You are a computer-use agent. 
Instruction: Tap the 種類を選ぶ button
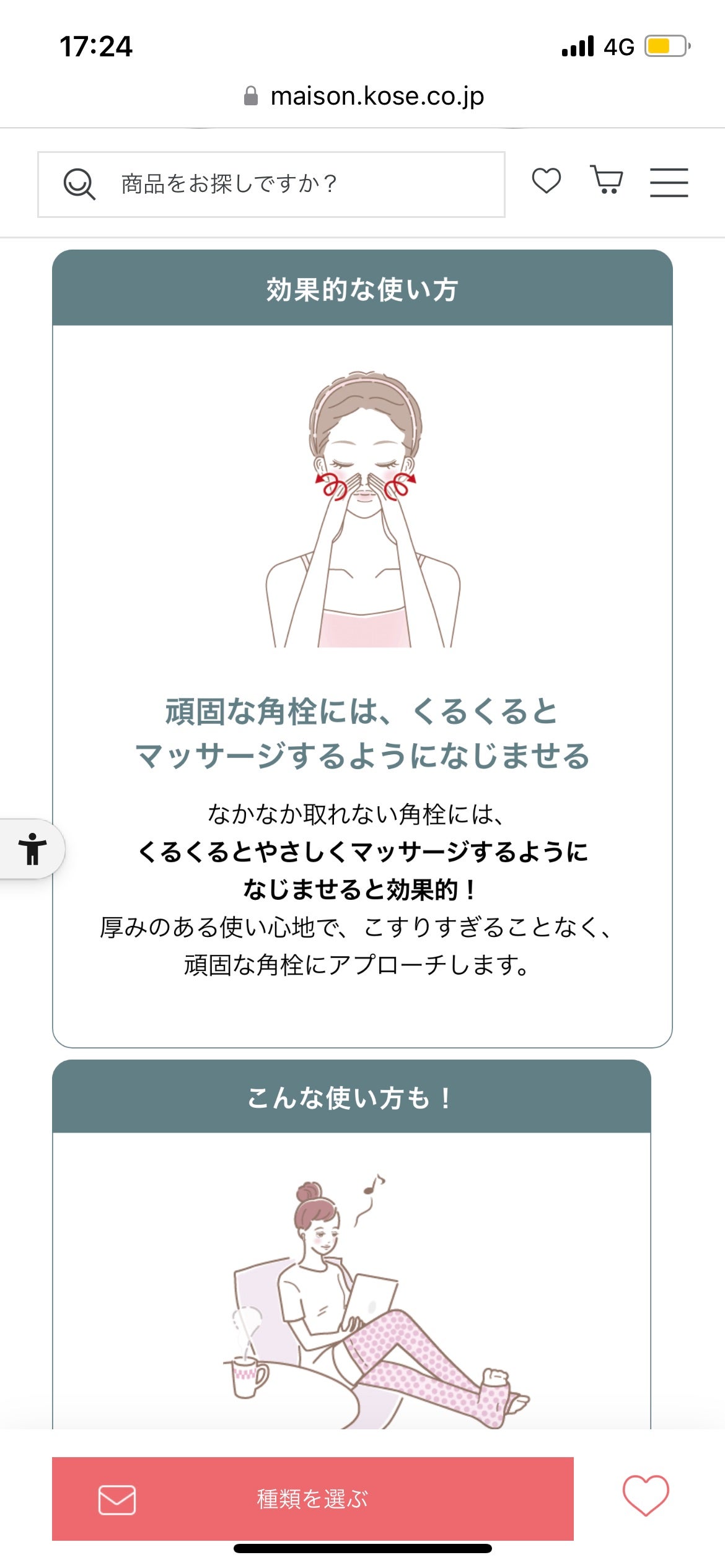click(312, 1499)
